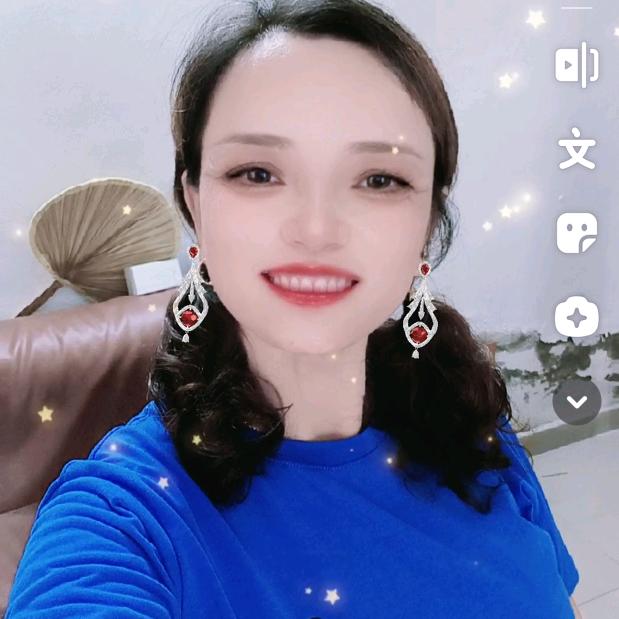Expand more tools with the chevron
Screen dimensions: 619x619
[577, 402]
